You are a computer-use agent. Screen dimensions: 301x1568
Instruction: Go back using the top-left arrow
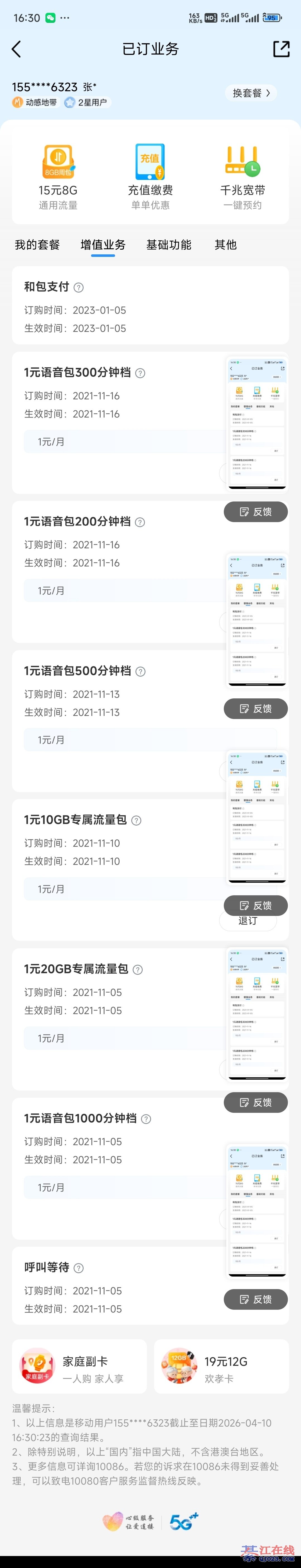point(16,49)
